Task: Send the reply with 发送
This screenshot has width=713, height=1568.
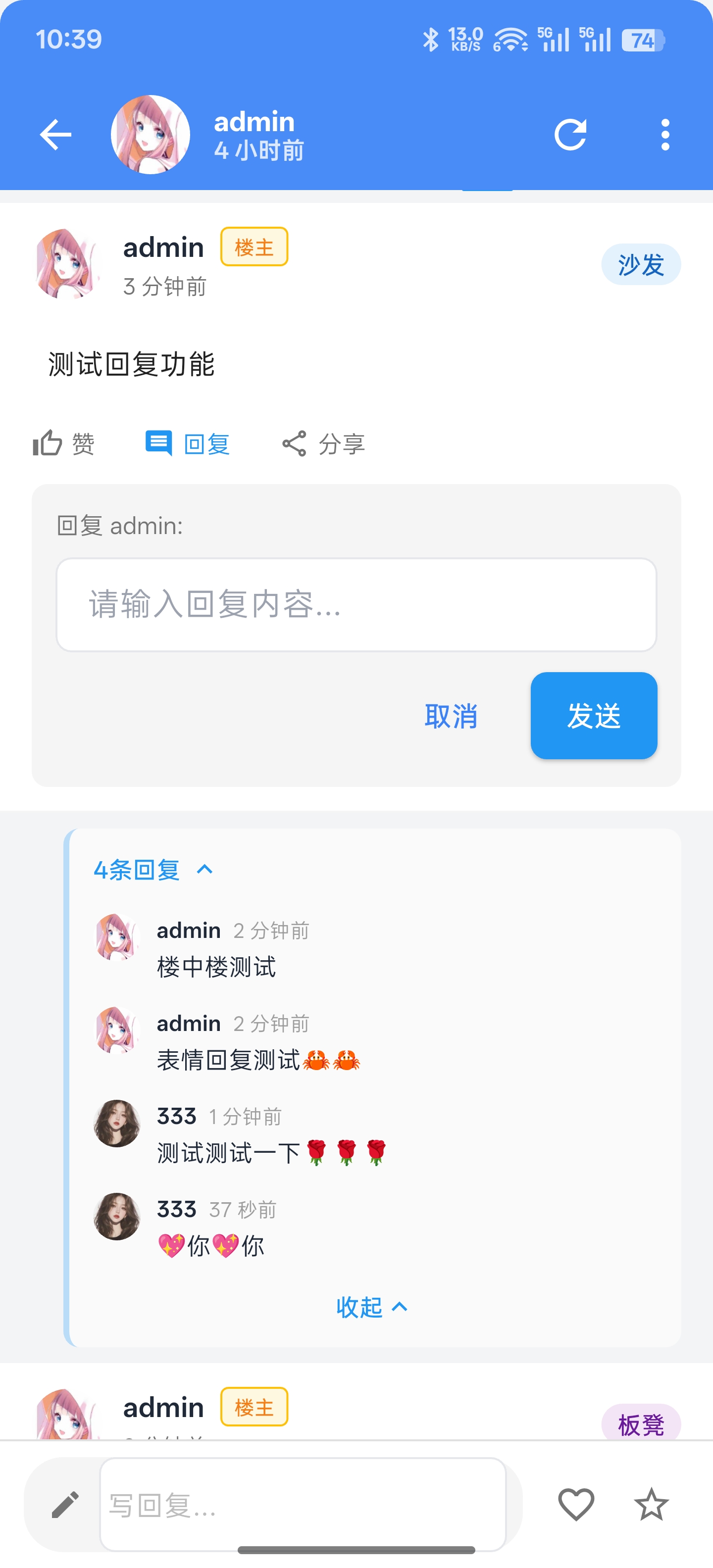Action: point(594,716)
